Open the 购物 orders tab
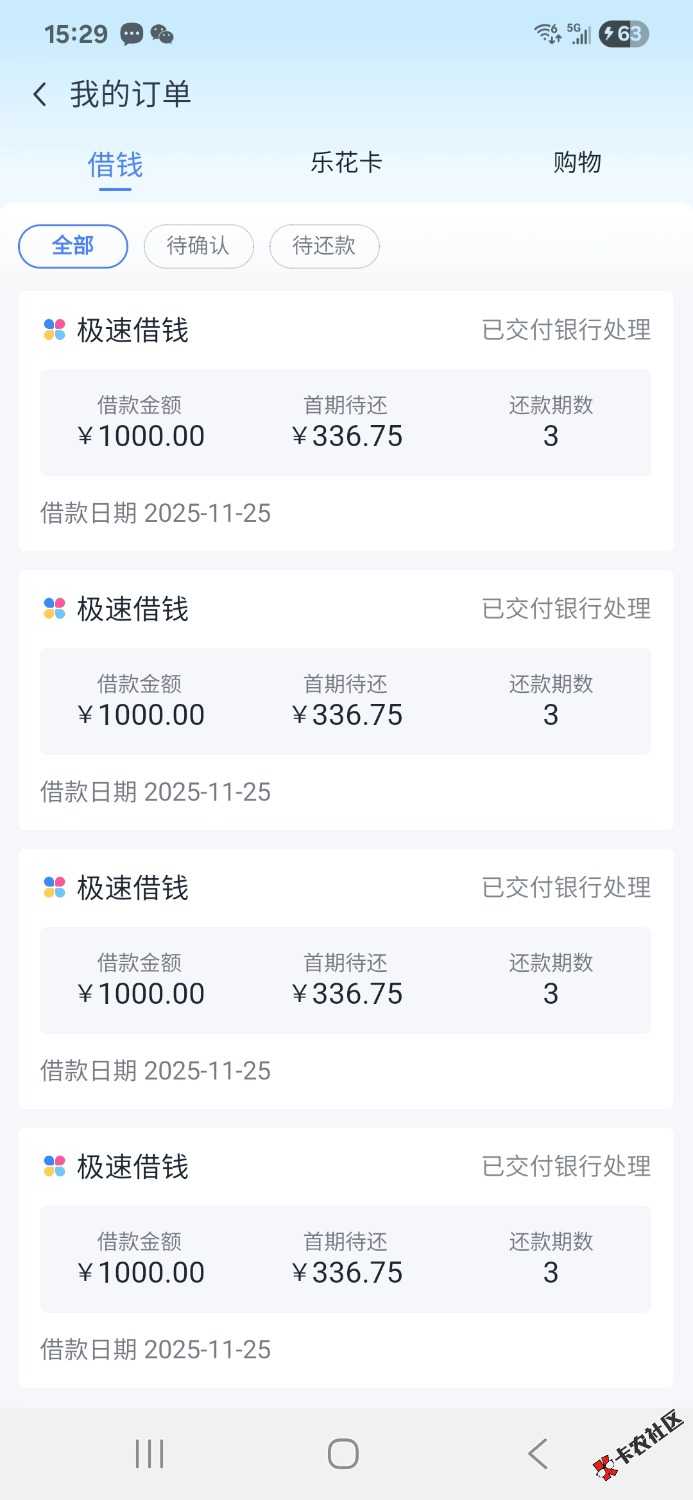The width and height of the screenshot is (693, 1500). point(577,163)
